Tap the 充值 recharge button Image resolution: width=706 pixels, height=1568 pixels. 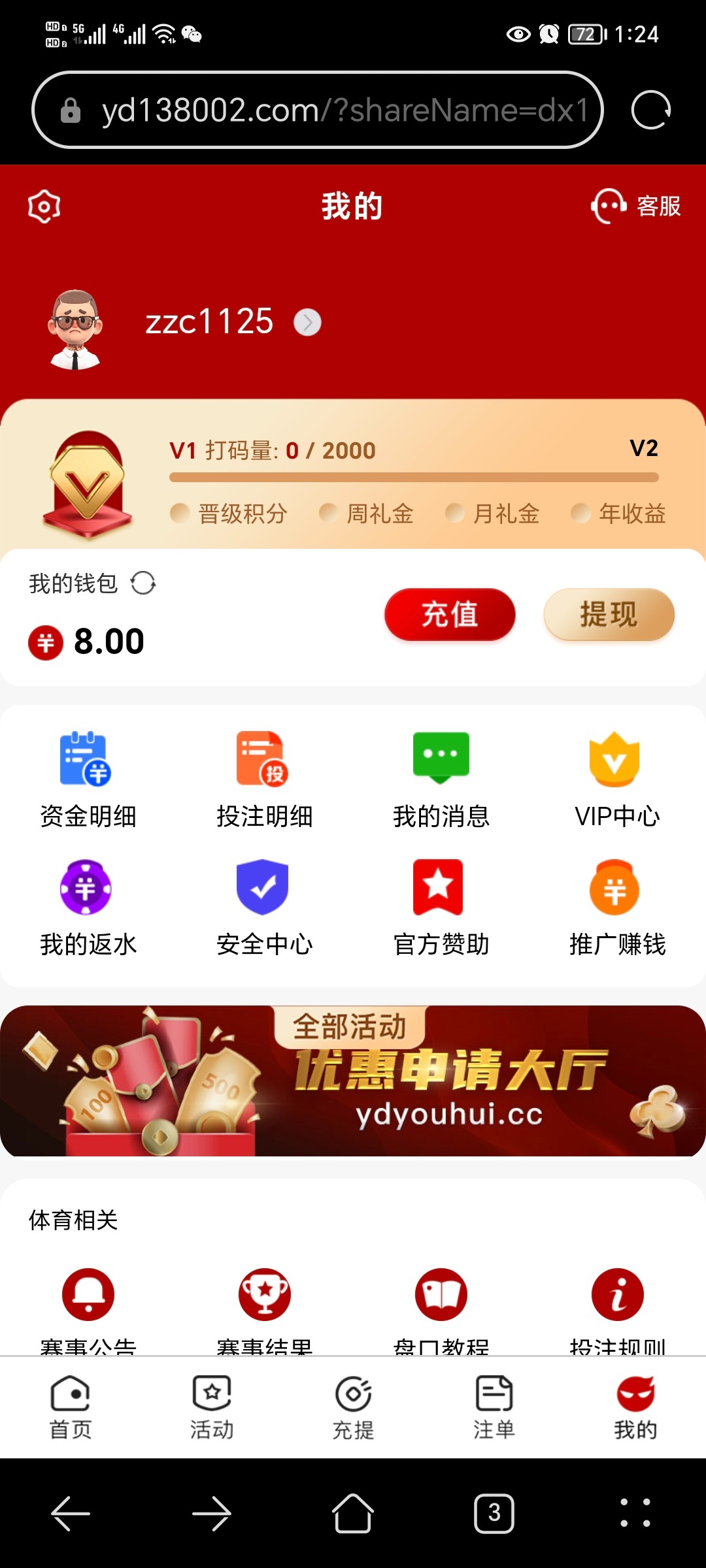[450, 615]
